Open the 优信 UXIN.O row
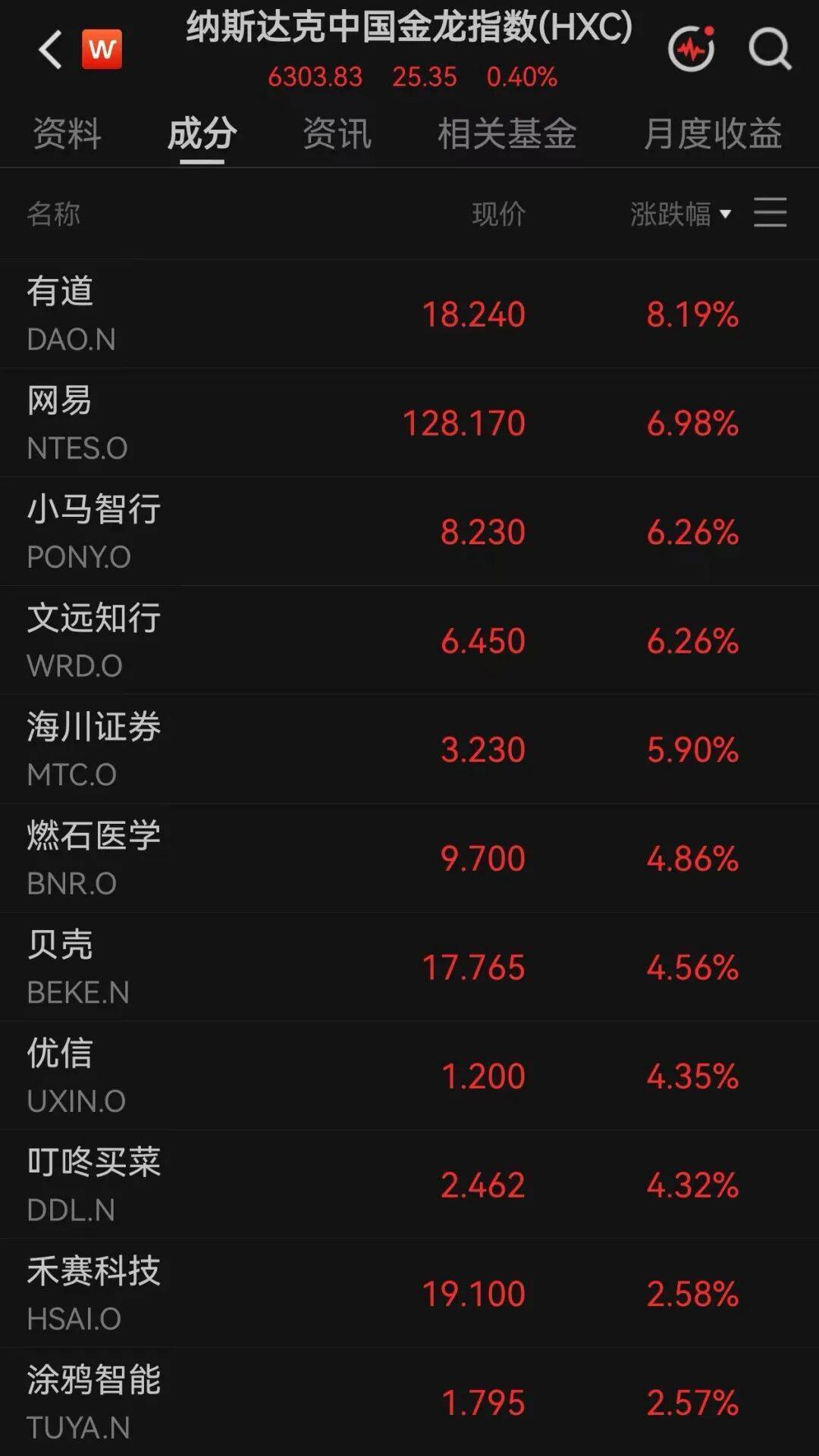 click(409, 1076)
